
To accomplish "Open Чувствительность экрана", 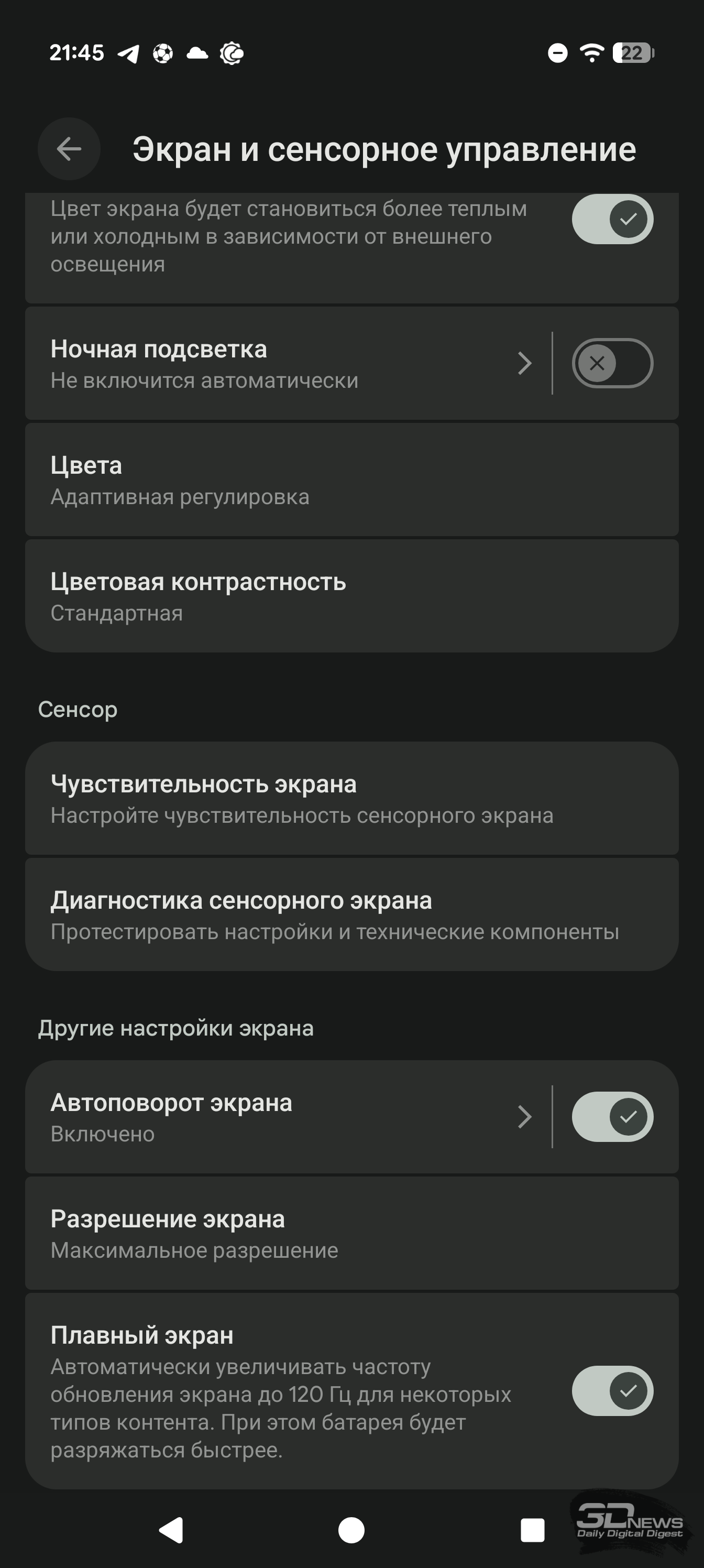I will (351, 799).
